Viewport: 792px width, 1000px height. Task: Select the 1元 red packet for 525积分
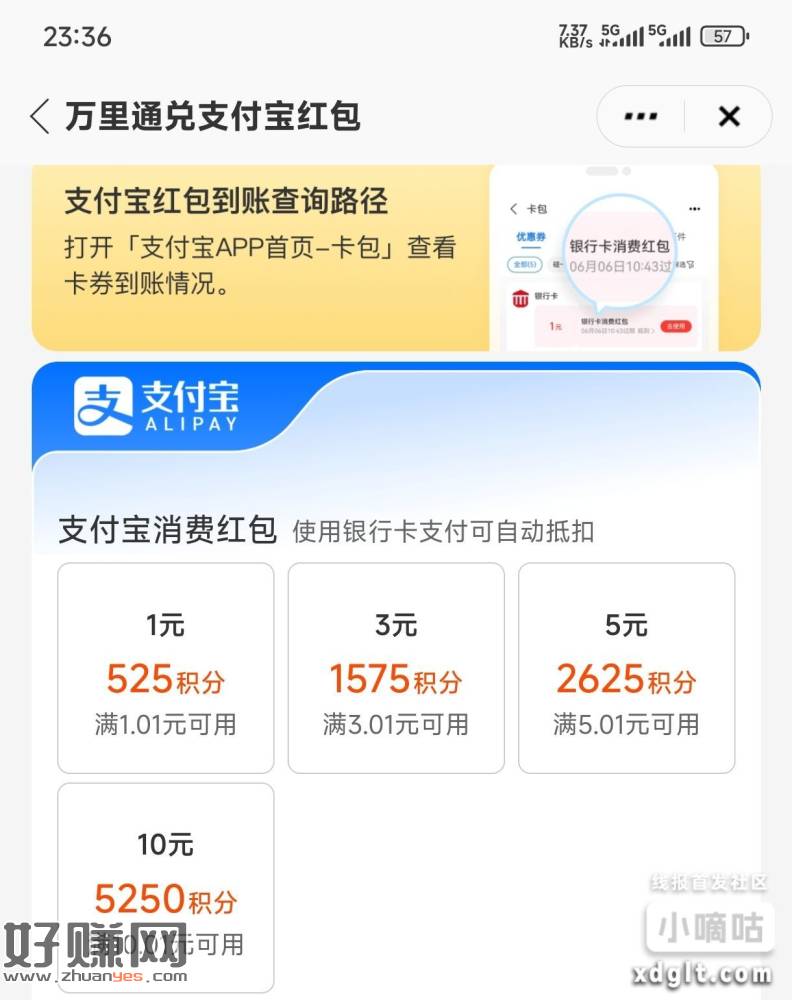point(166,668)
